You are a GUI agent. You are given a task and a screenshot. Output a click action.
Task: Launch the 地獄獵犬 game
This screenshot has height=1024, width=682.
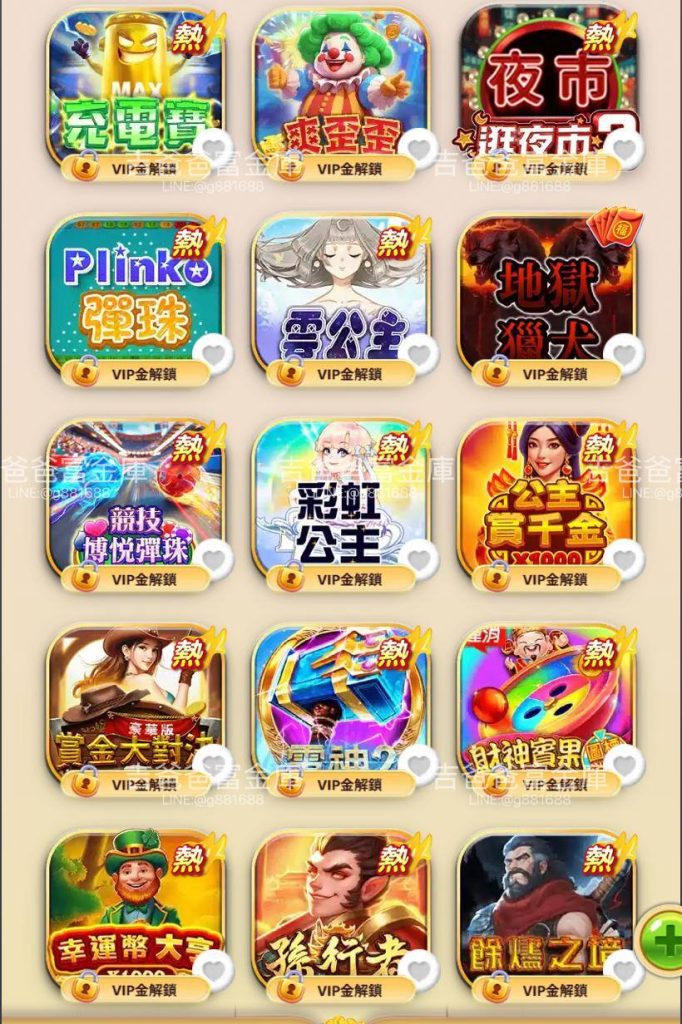546,291
